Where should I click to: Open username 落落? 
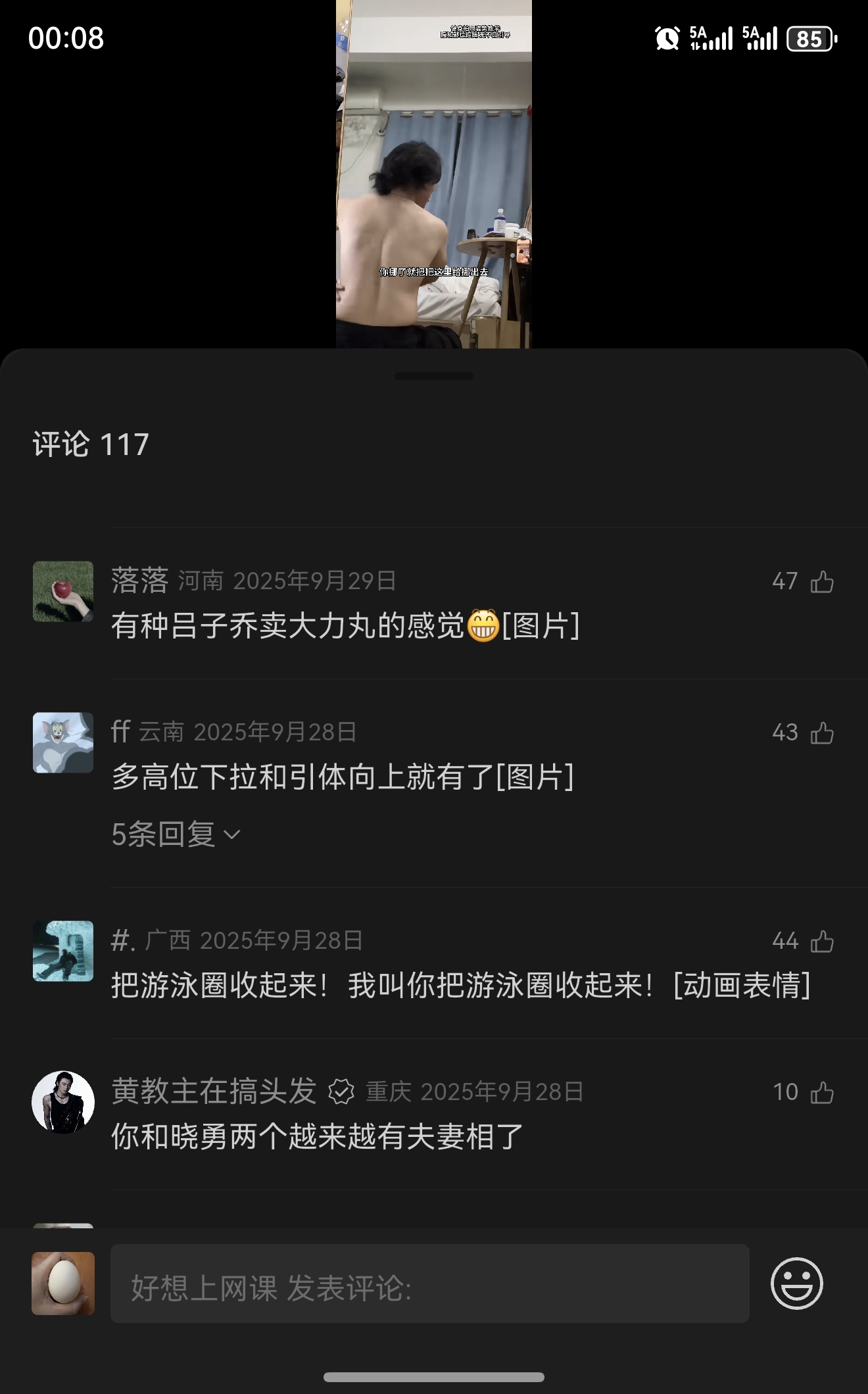(x=139, y=581)
